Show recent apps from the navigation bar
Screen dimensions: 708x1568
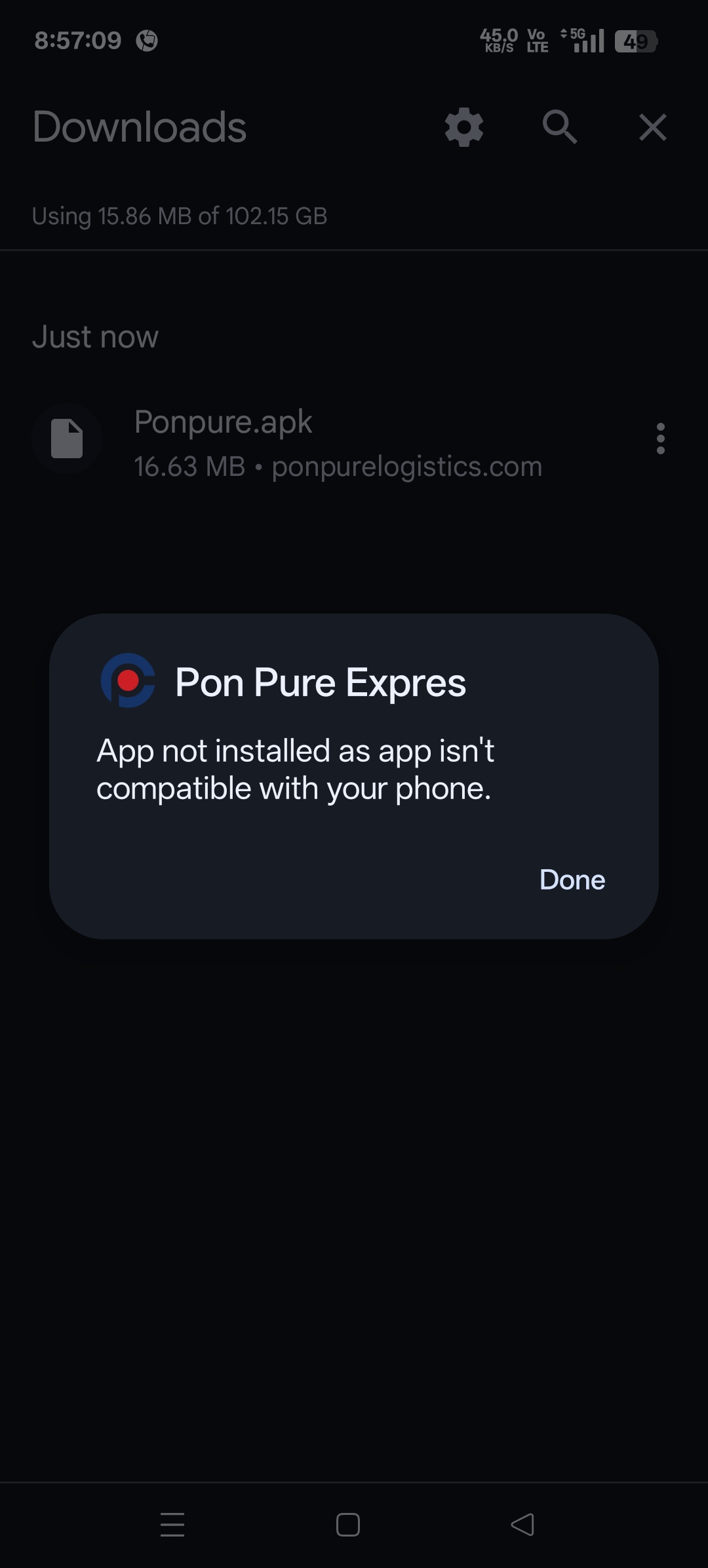[172, 1525]
